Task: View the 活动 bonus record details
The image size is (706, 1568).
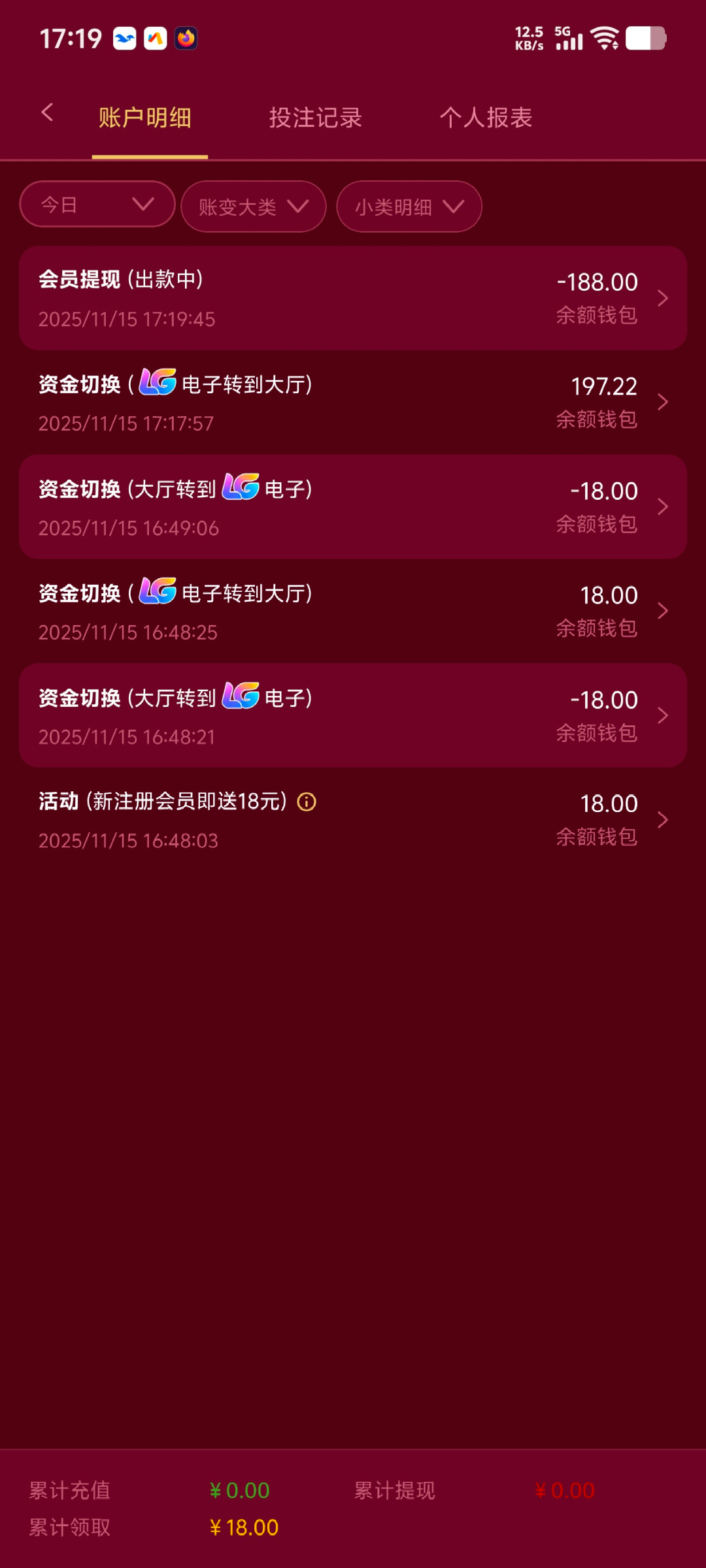Action: tap(353, 820)
